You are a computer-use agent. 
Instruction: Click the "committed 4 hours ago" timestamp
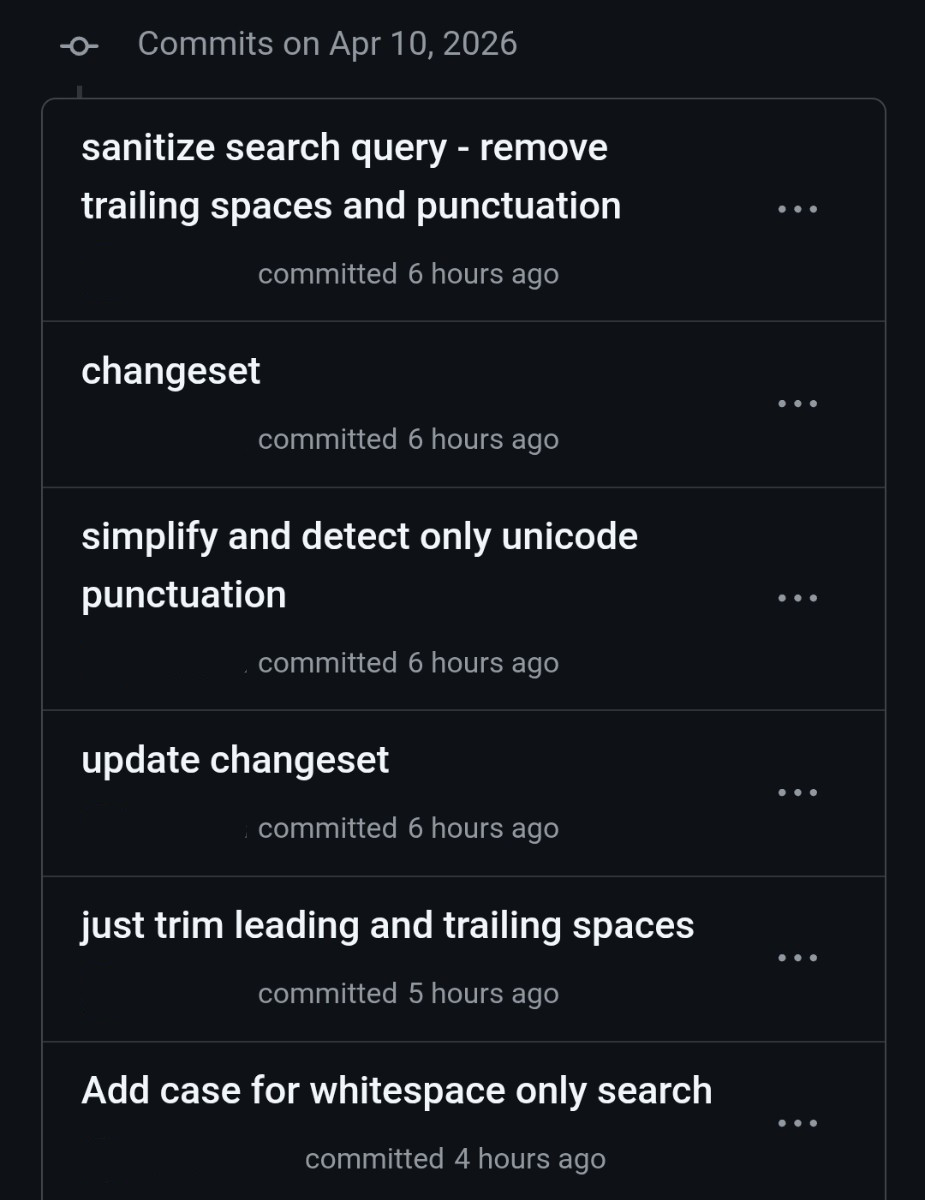tap(454, 1158)
